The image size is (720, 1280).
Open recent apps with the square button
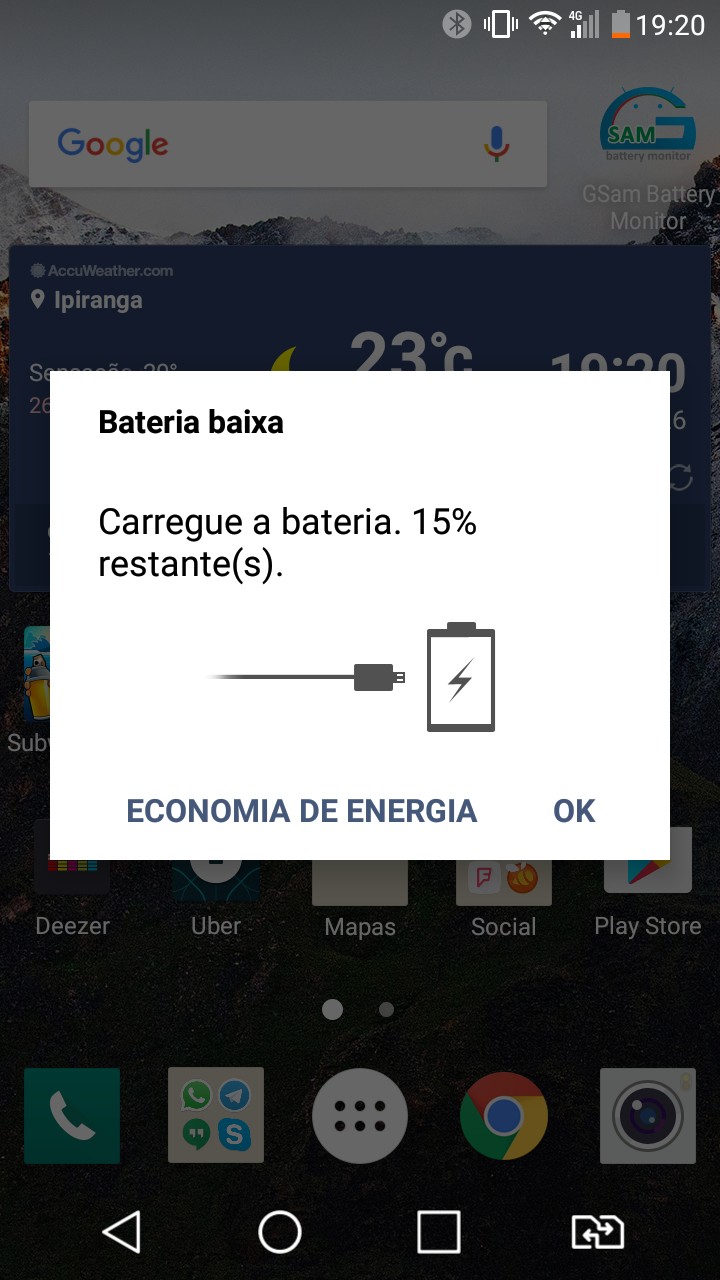[x=438, y=1232]
